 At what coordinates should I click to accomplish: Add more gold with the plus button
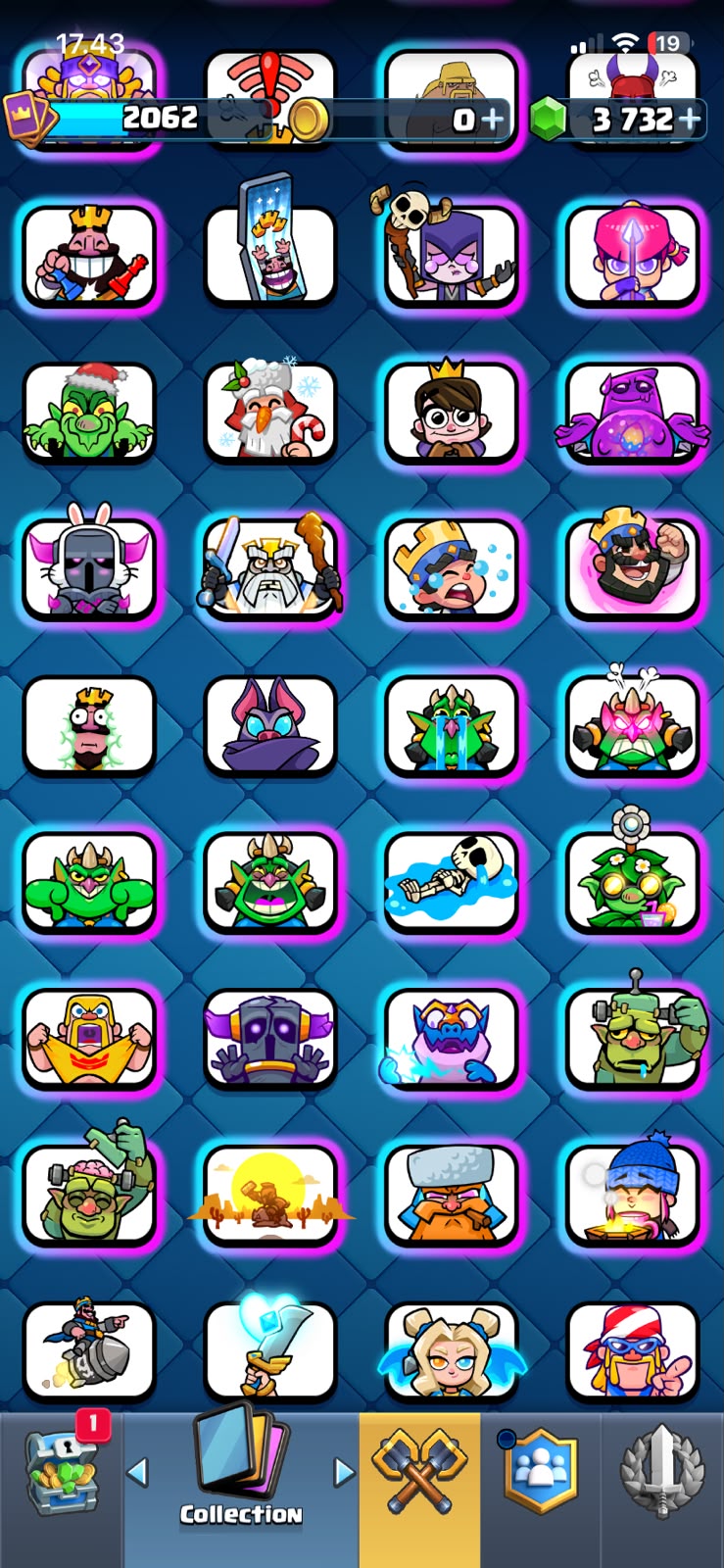pyautogui.click(x=492, y=120)
